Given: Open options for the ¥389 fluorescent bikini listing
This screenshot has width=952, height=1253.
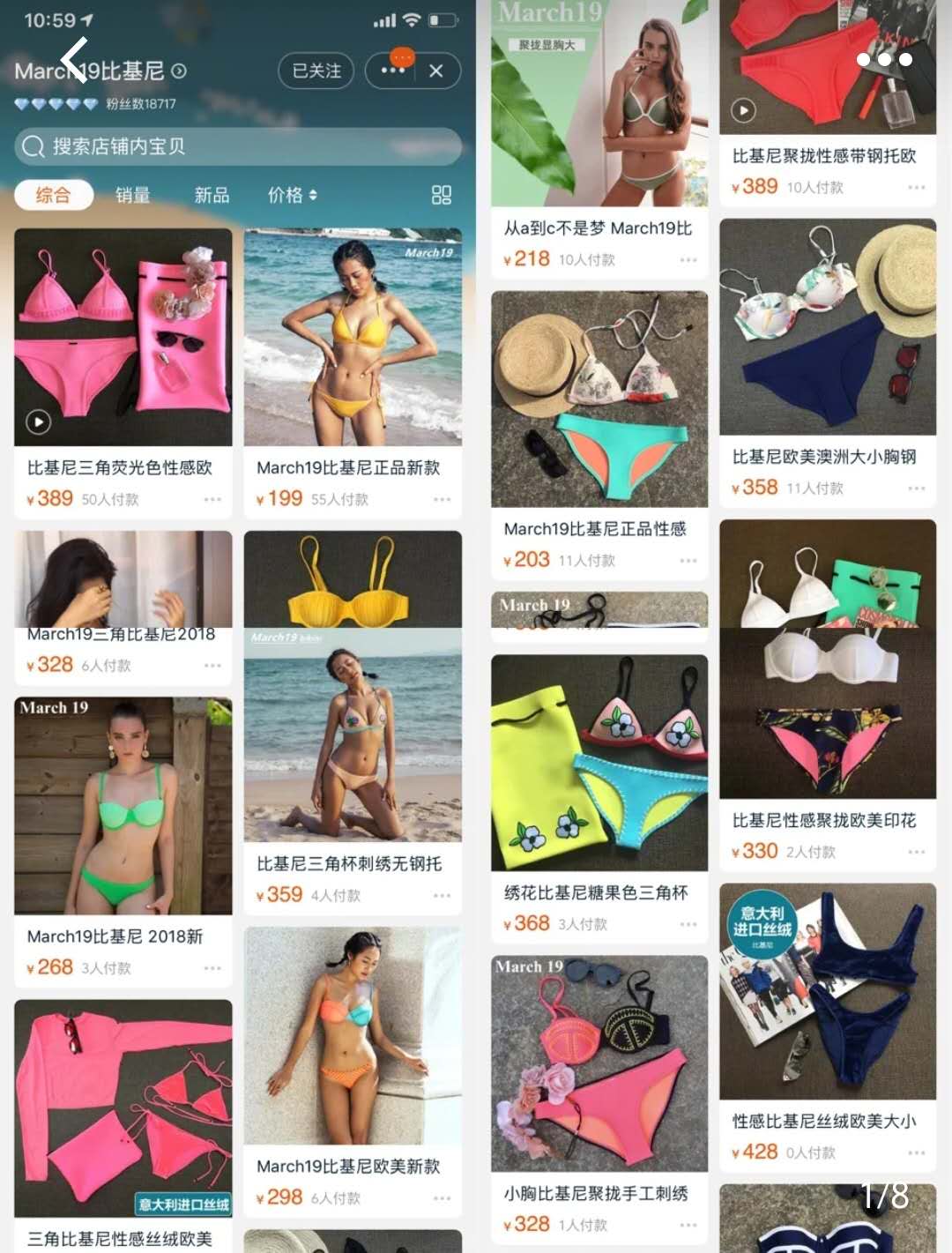Looking at the screenshot, I should coord(212,499).
